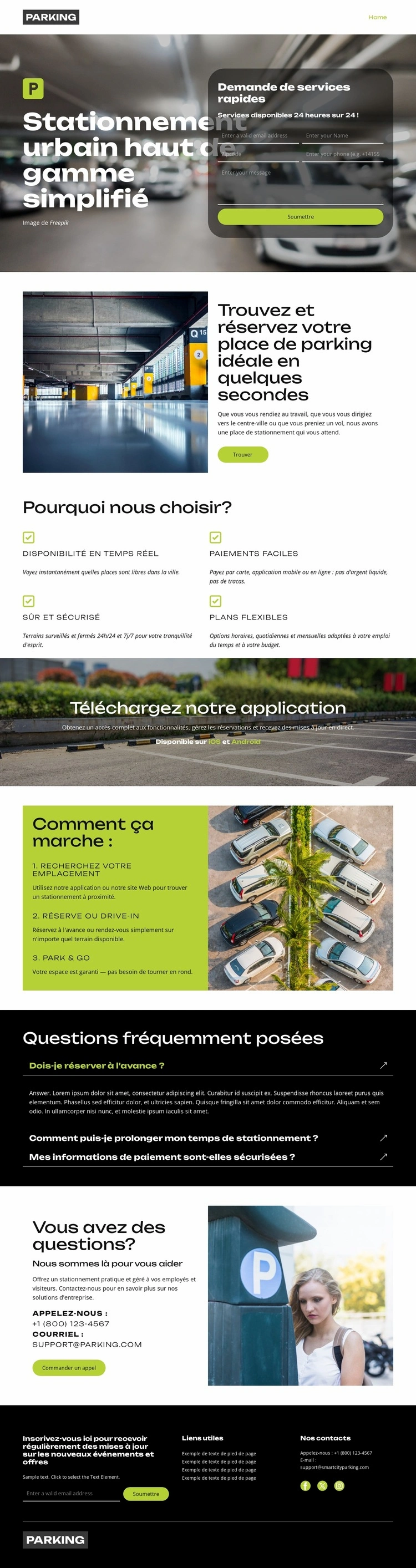
Task: Open the X (Twitter) social icon
Action: coord(322,1486)
